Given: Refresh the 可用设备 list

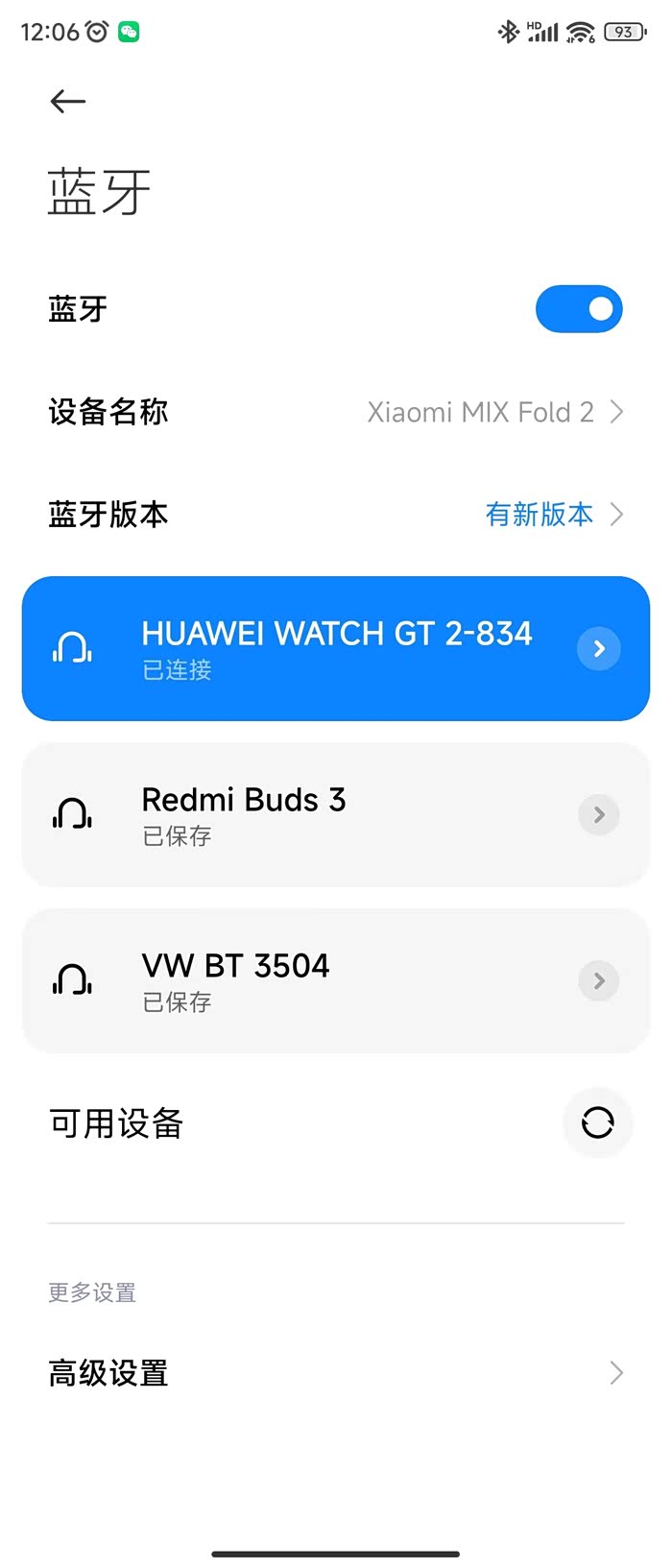Looking at the screenshot, I should point(597,1122).
